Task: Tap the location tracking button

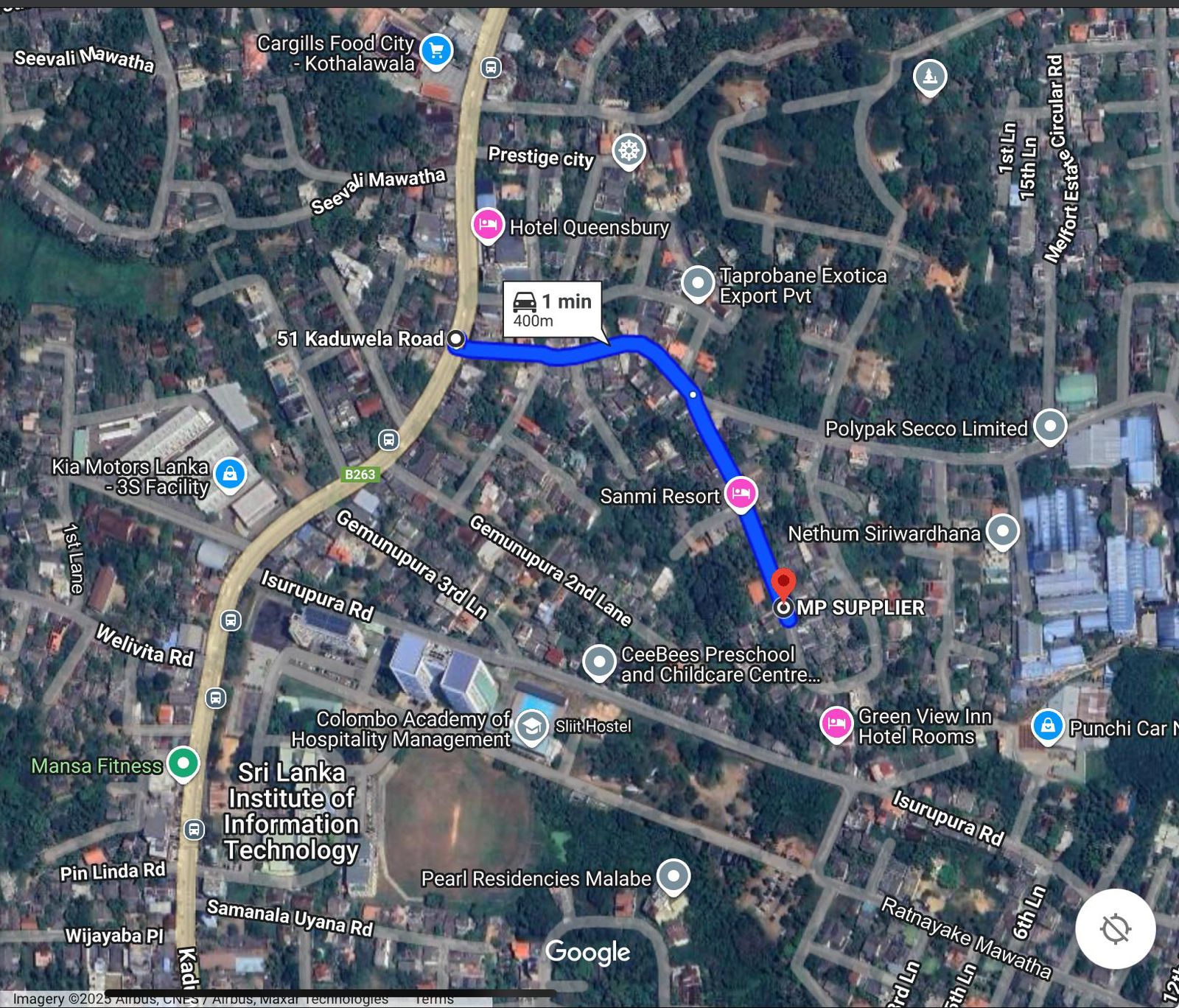Action: (1115, 928)
